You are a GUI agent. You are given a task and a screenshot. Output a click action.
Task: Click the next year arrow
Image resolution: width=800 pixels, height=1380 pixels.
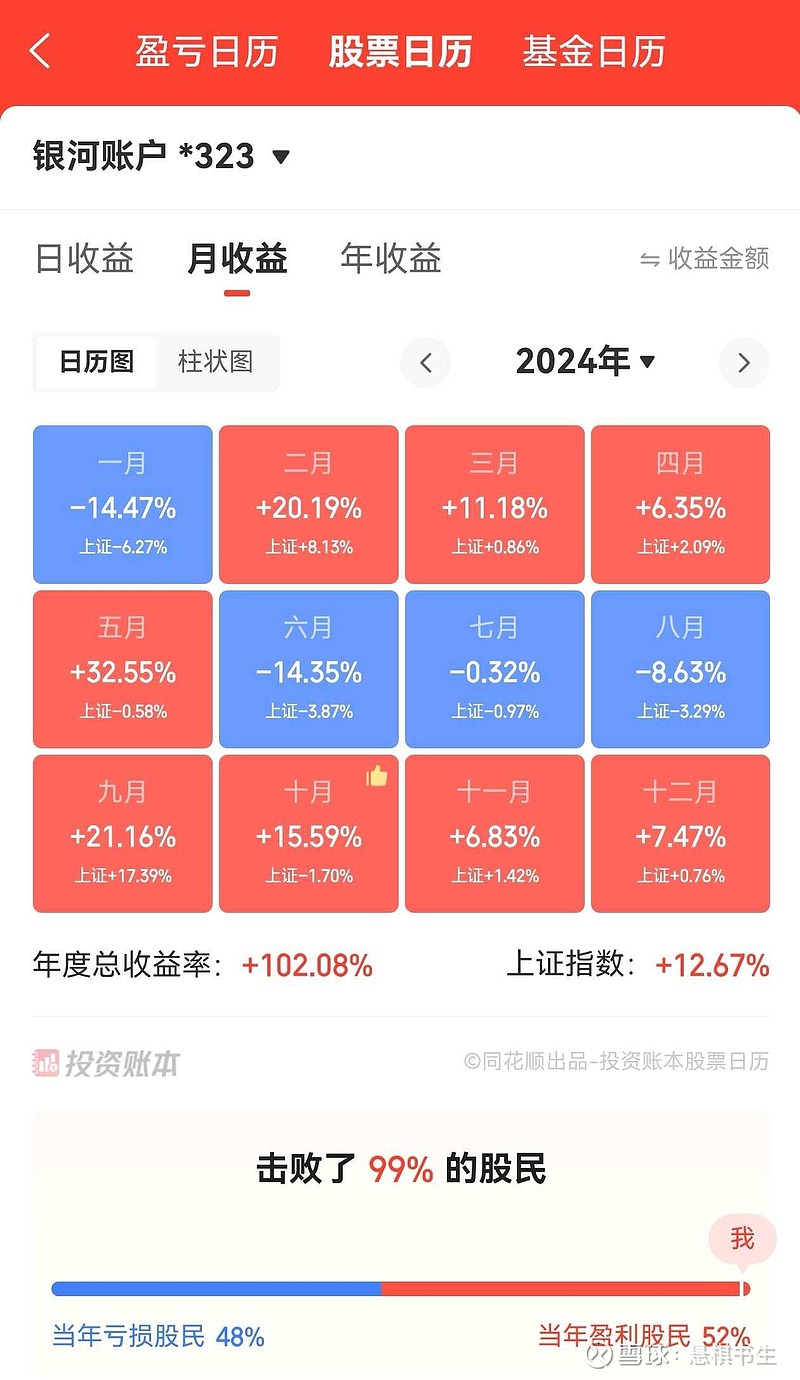(x=744, y=362)
